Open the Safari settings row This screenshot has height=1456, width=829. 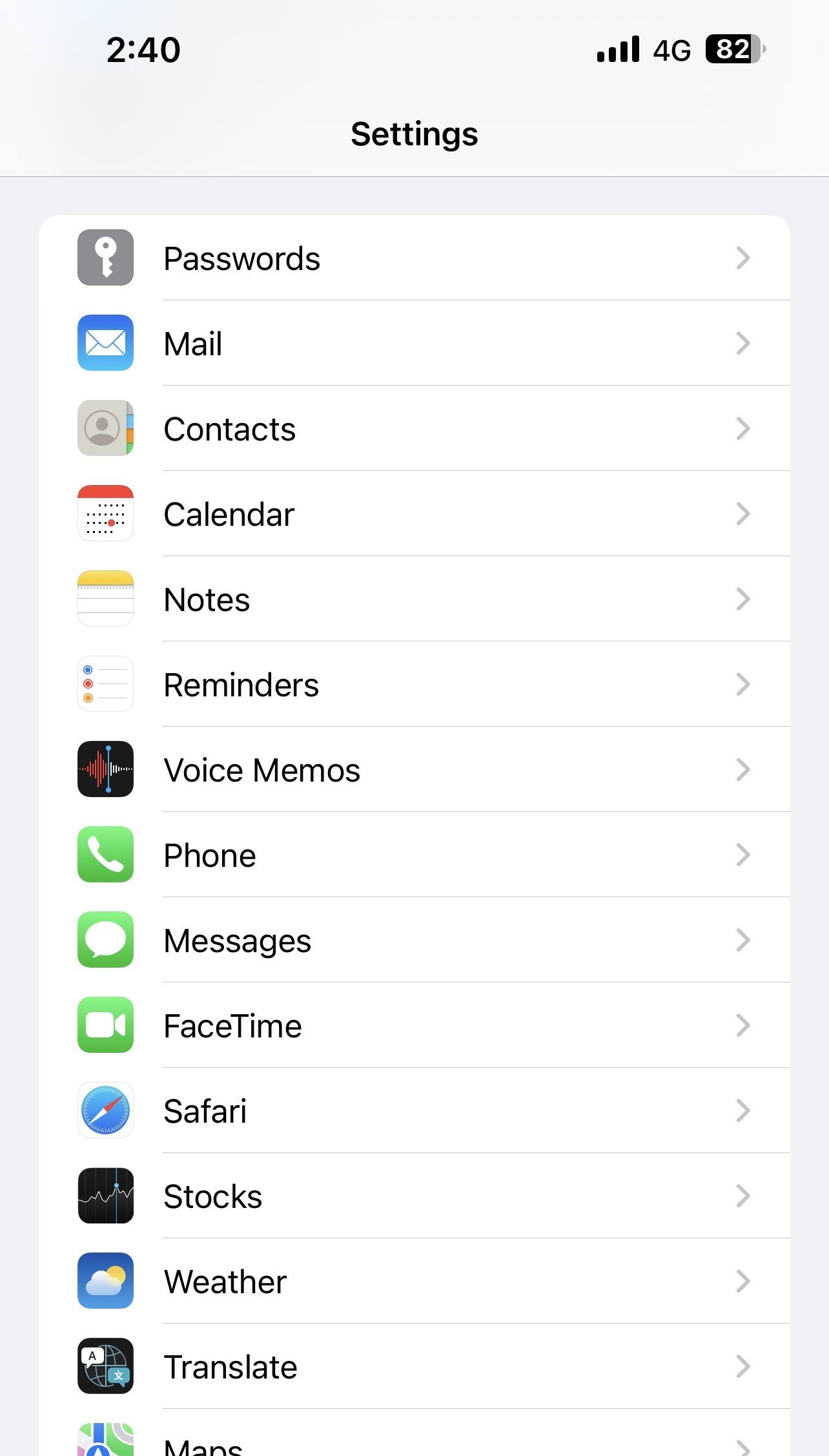click(414, 1111)
